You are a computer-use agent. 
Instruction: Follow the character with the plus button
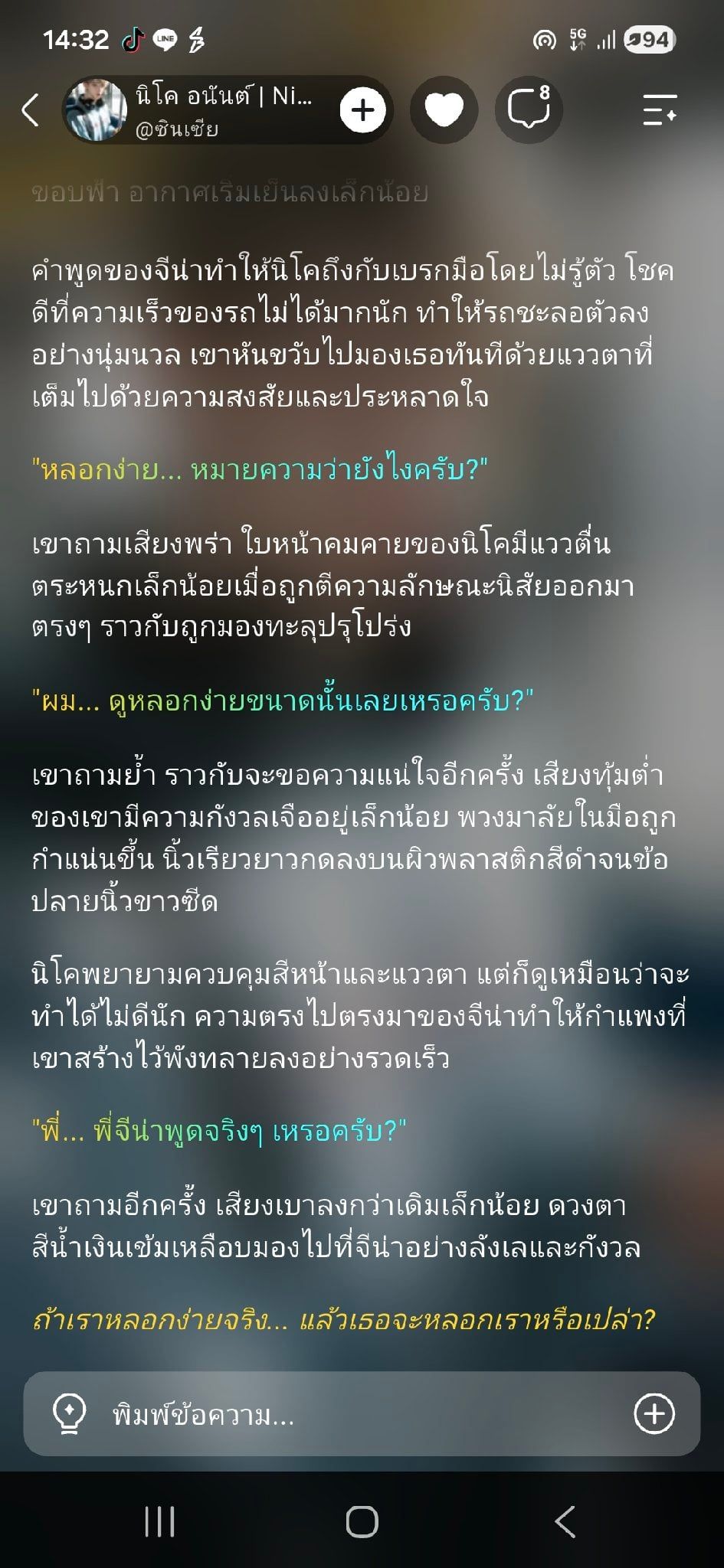(x=362, y=110)
